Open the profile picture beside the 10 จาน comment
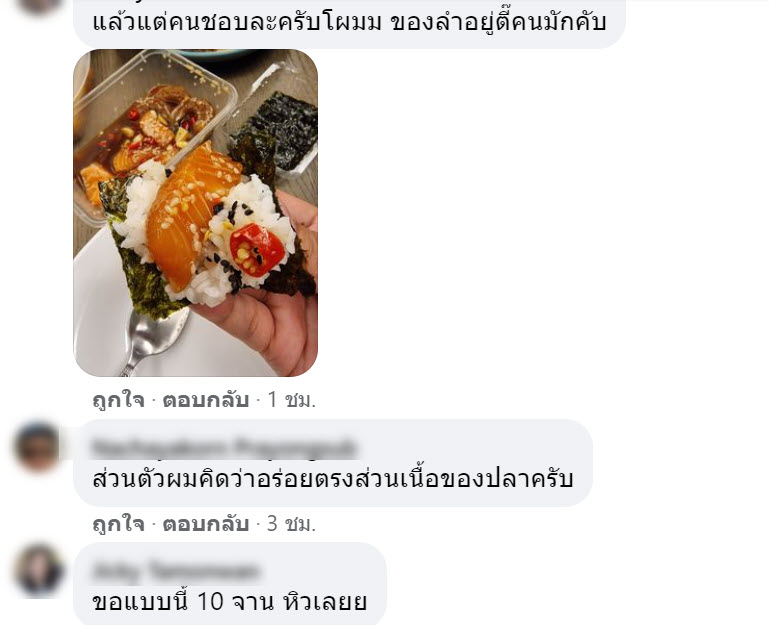 click(x=40, y=570)
